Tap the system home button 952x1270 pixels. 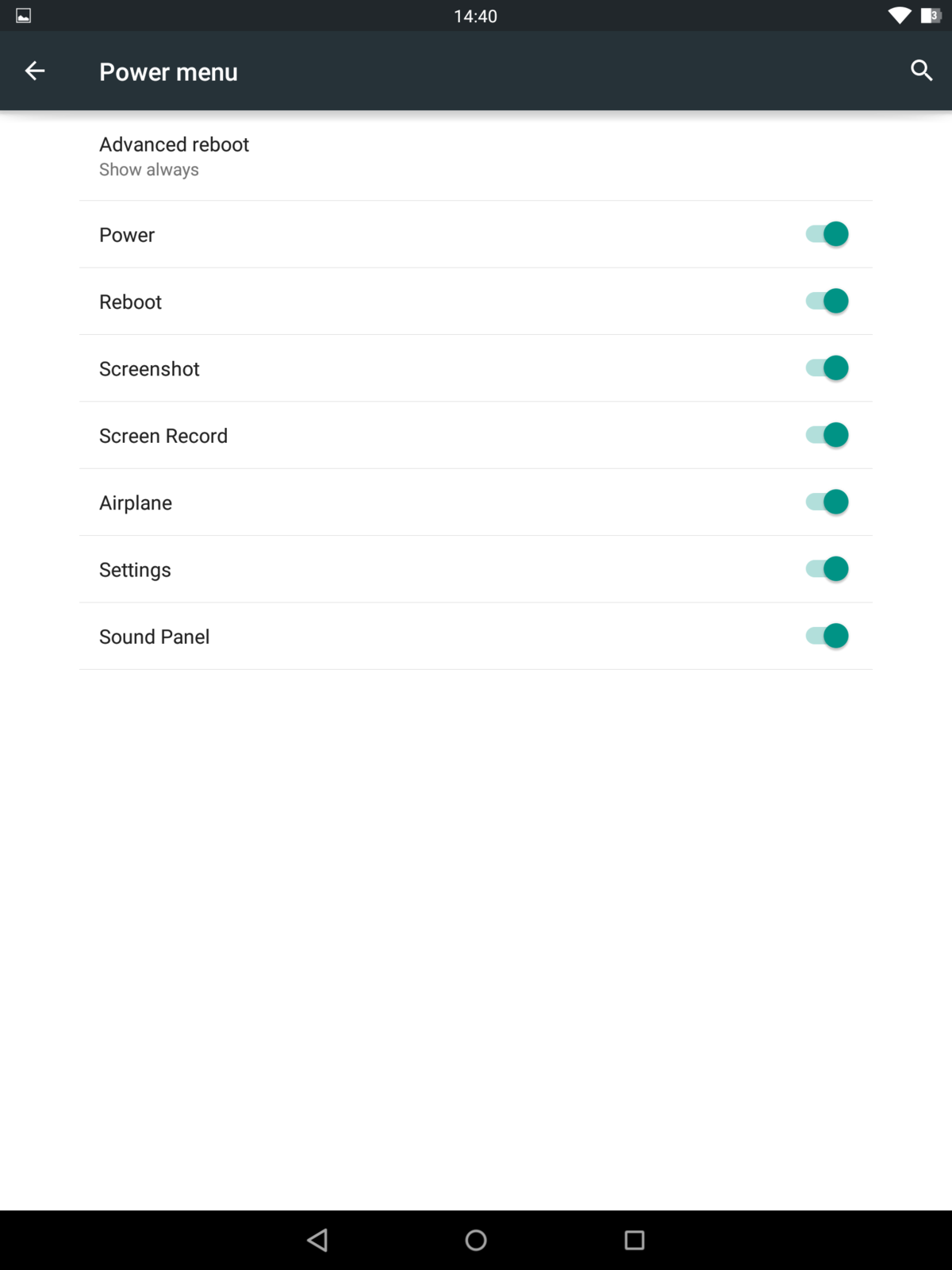coord(476,1240)
